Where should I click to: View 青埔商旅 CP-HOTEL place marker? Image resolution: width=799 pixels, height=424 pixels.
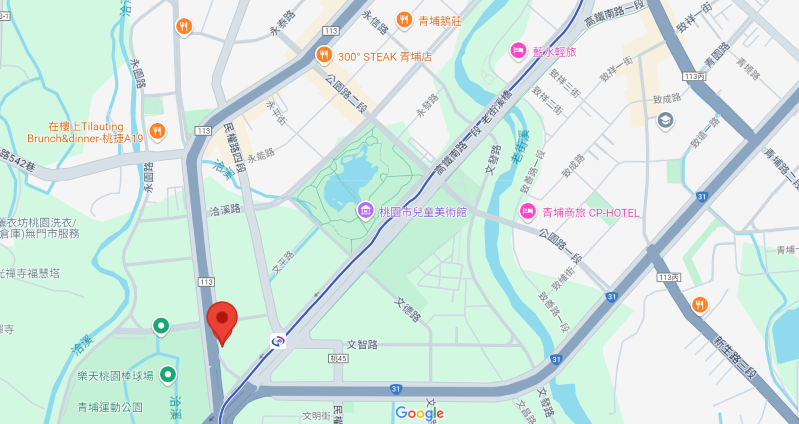526,211
